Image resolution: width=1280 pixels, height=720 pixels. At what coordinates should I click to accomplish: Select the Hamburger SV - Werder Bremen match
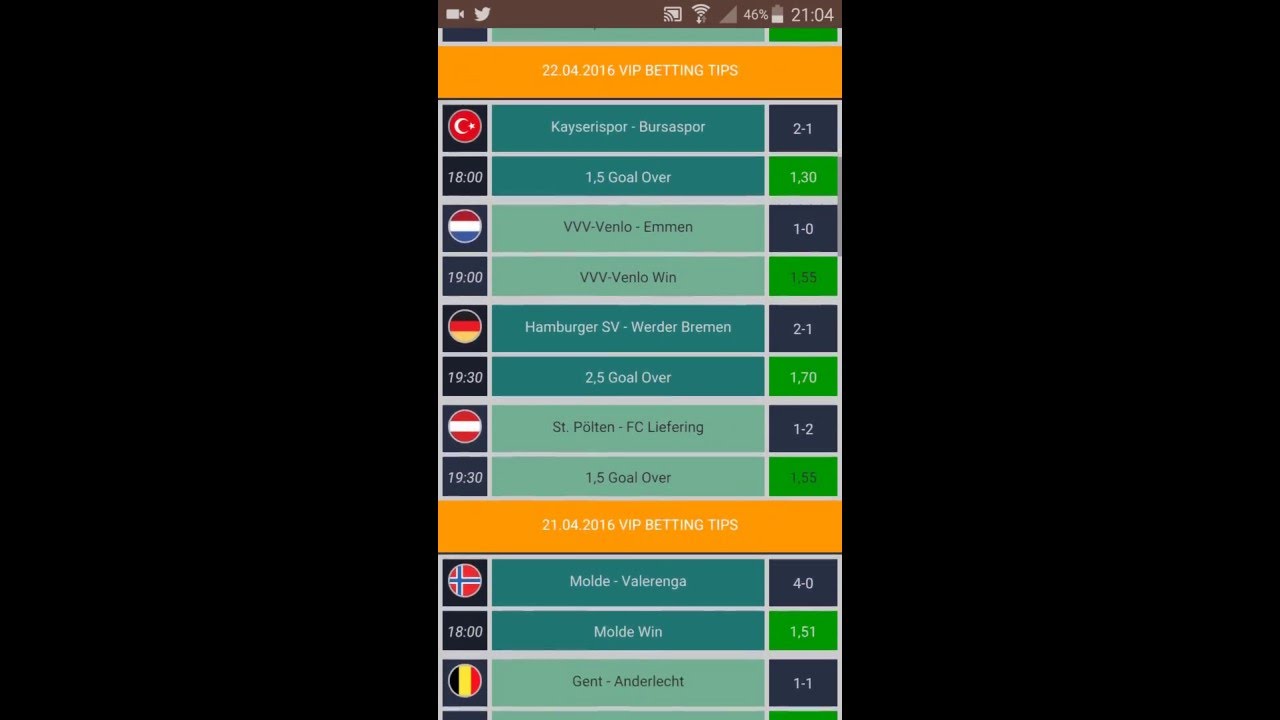[x=628, y=327]
